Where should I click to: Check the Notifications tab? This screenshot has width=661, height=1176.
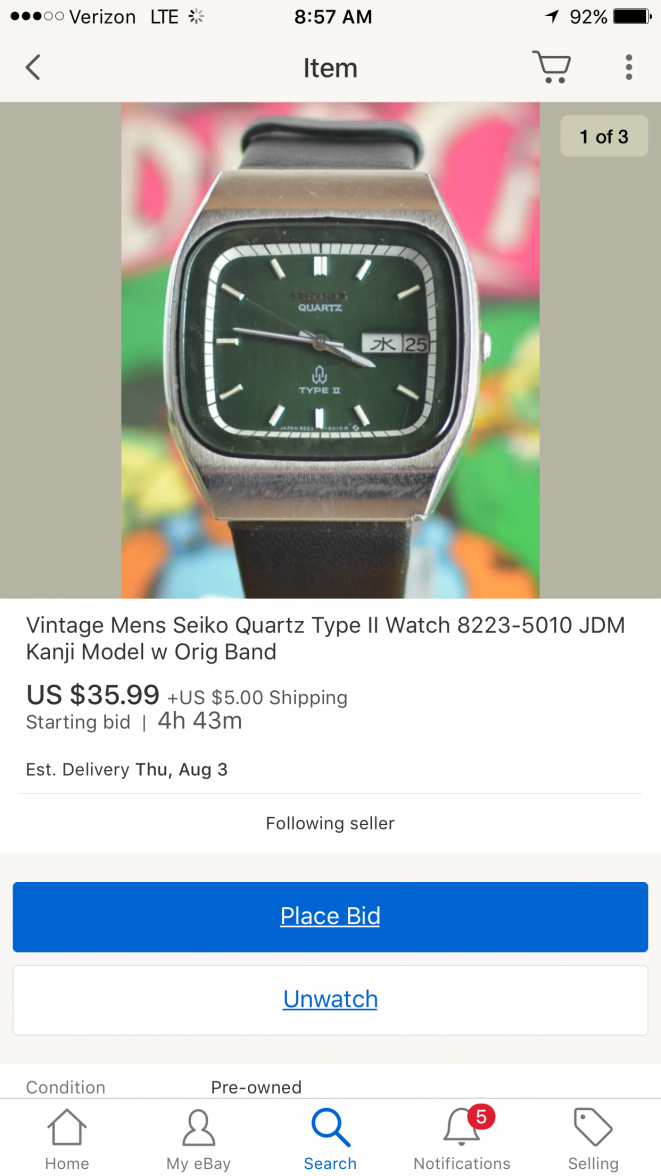coord(462,1140)
